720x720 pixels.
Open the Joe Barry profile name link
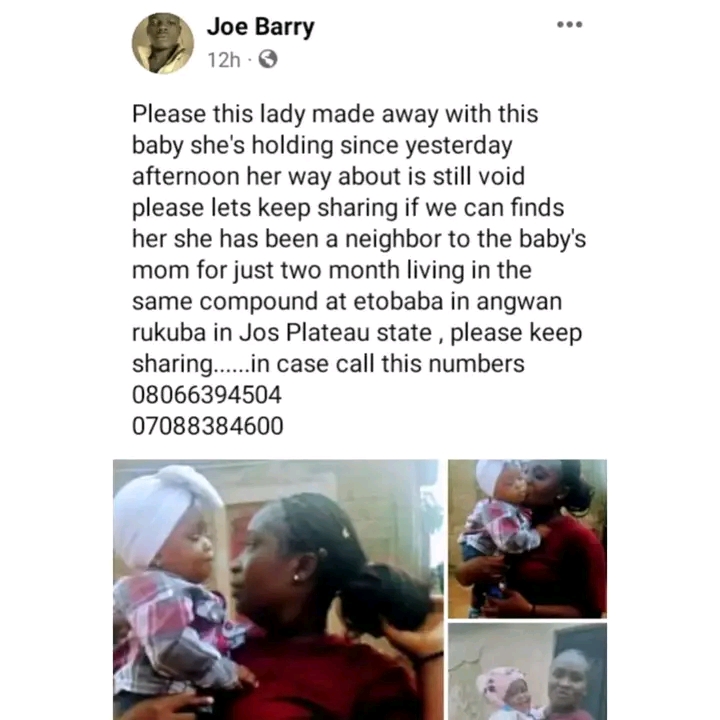tap(260, 27)
